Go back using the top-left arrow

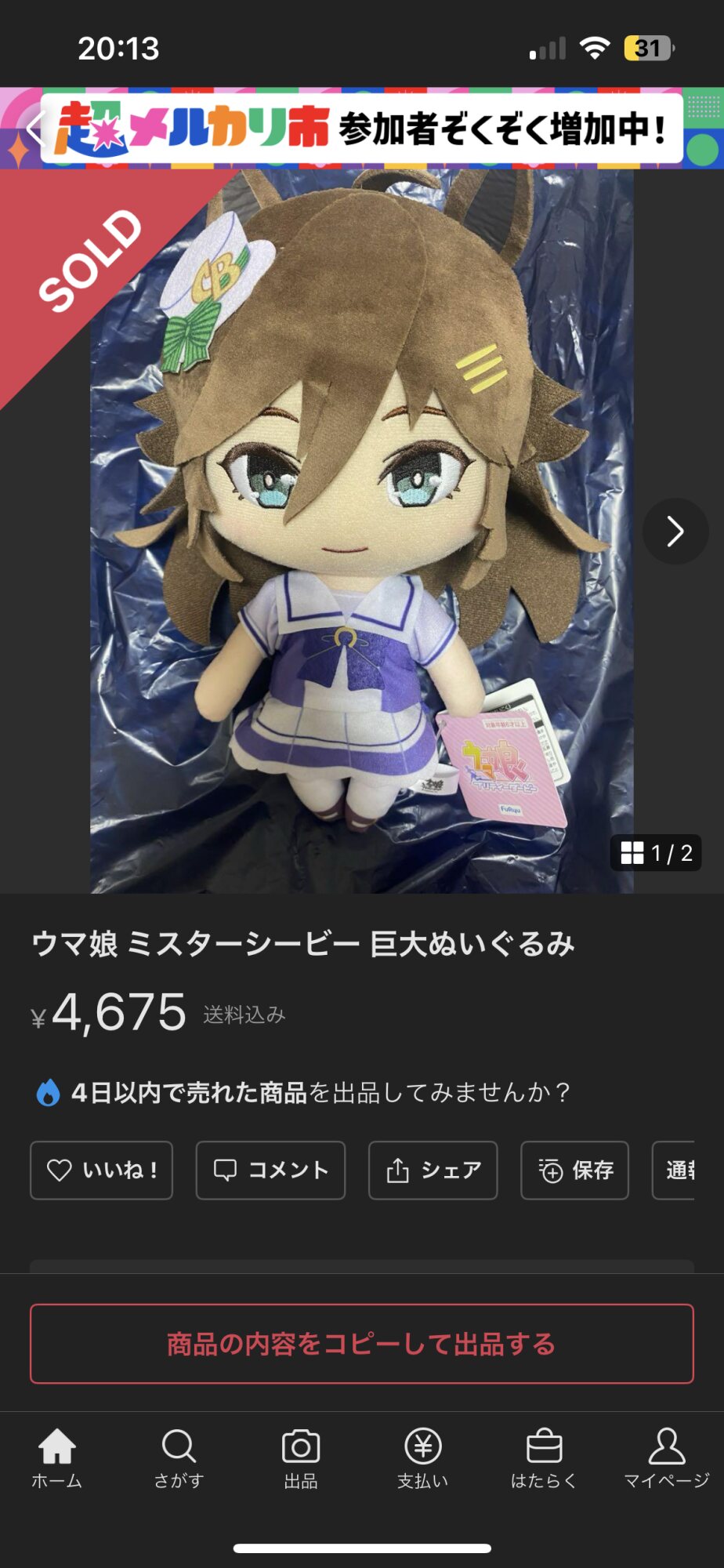point(33,128)
